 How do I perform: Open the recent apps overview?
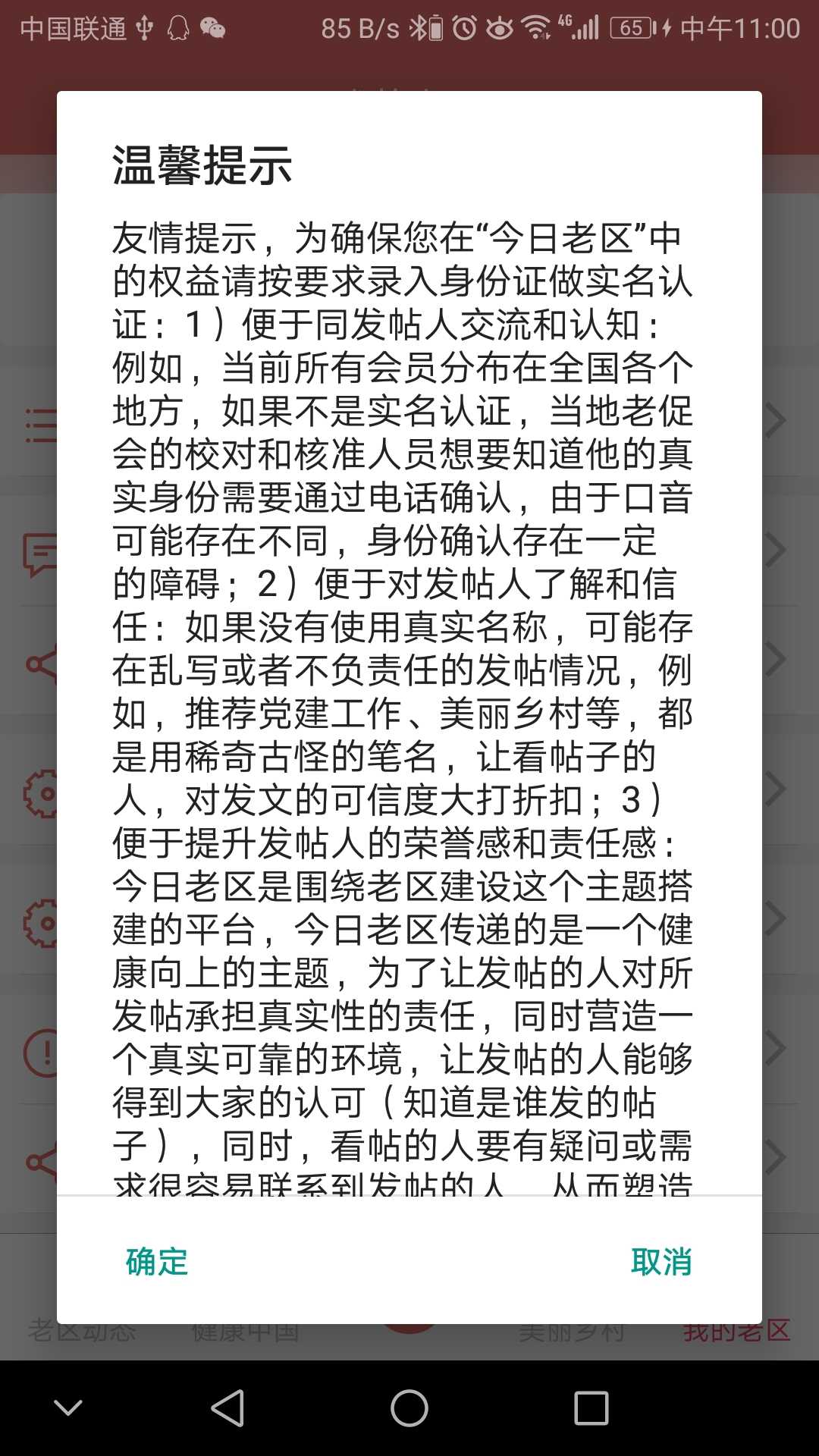click(591, 1408)
